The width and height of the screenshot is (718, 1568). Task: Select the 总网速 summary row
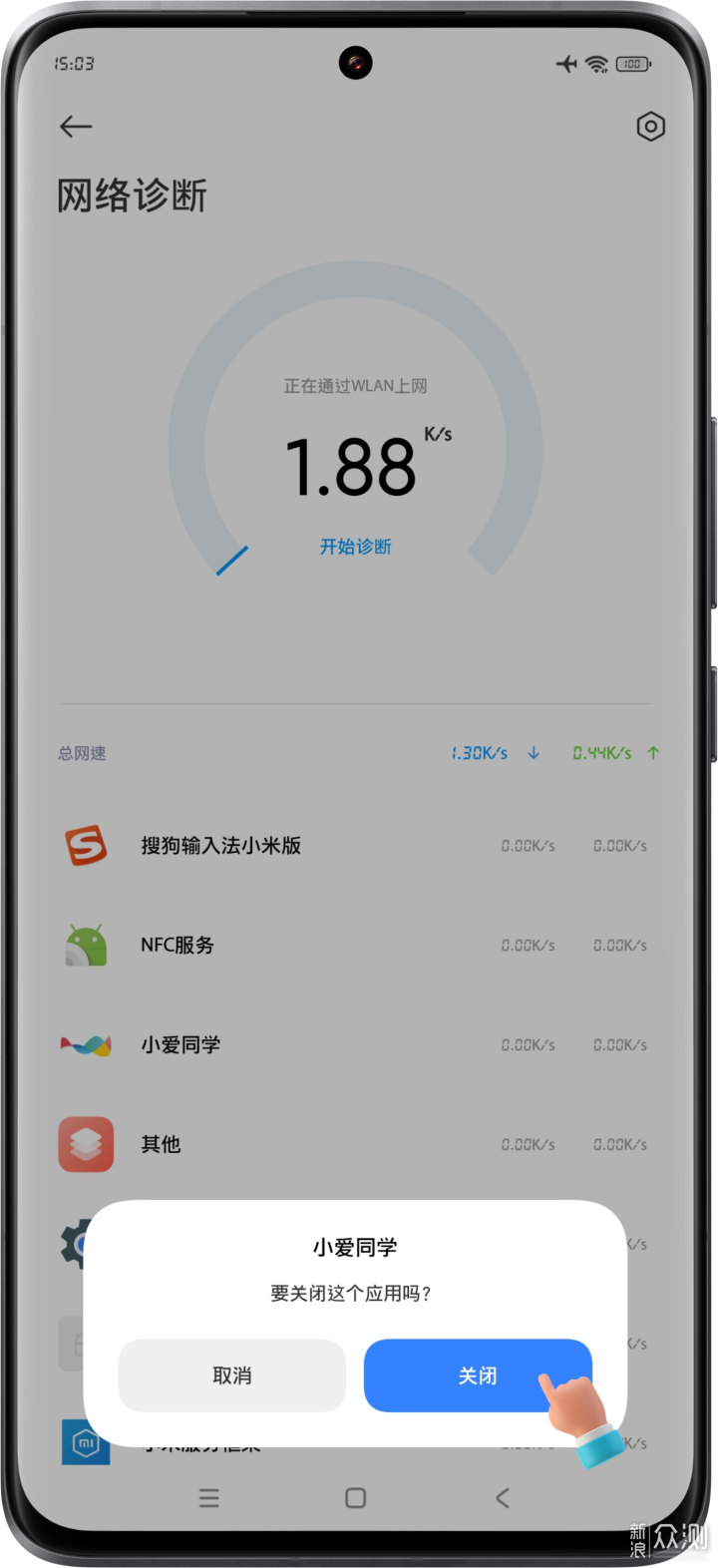81,753
